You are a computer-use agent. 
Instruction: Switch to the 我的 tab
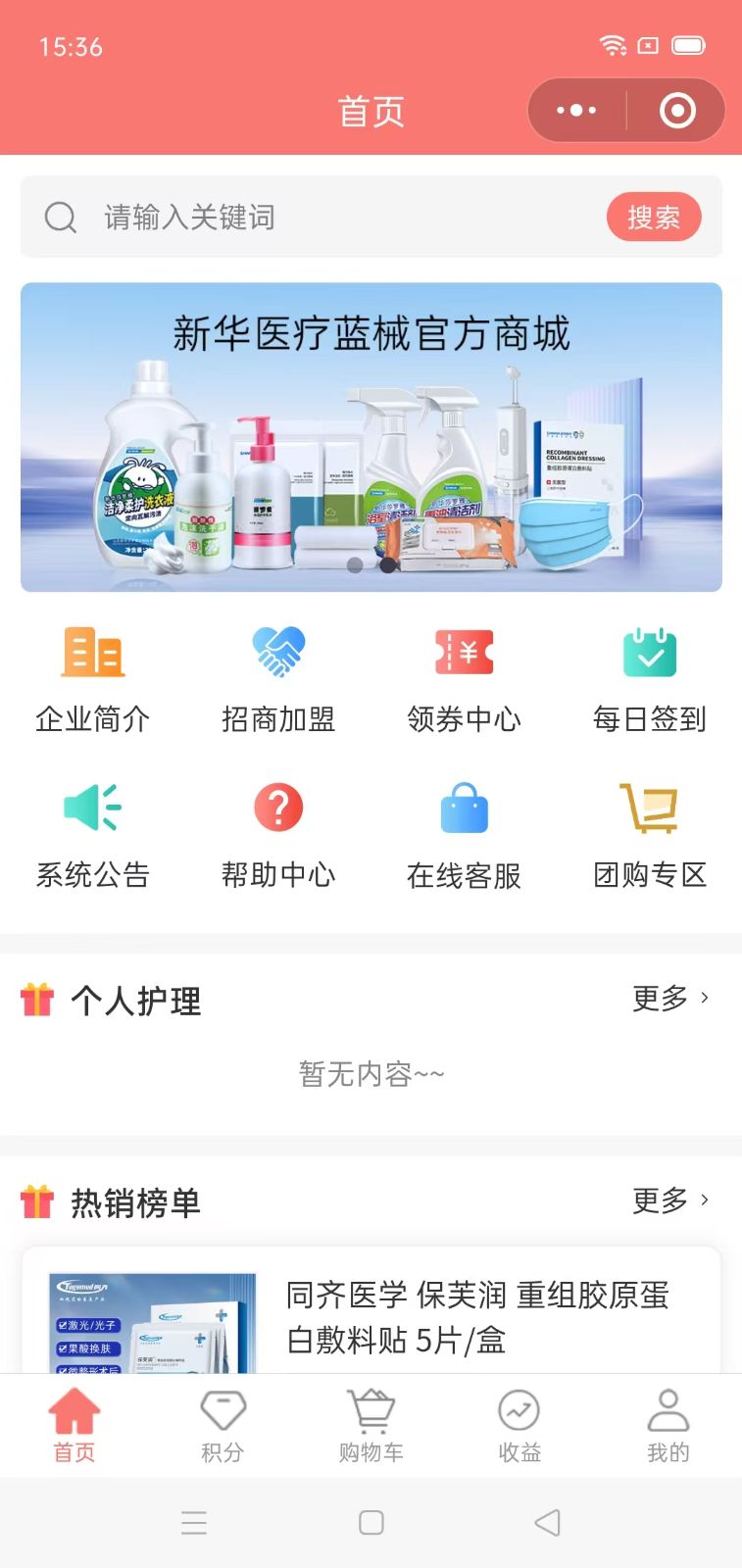pos(668,1427)
